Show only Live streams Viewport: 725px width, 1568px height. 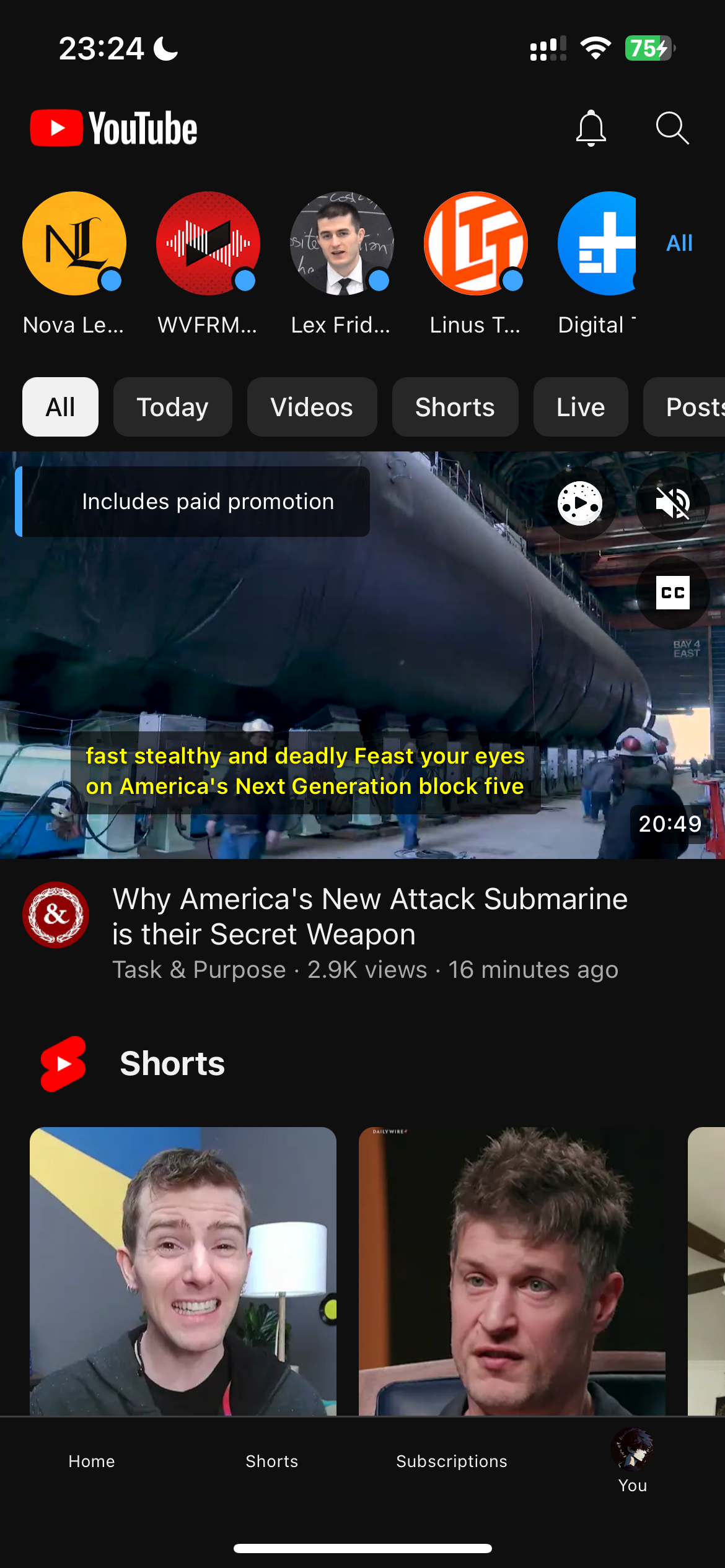pos(581,407)
